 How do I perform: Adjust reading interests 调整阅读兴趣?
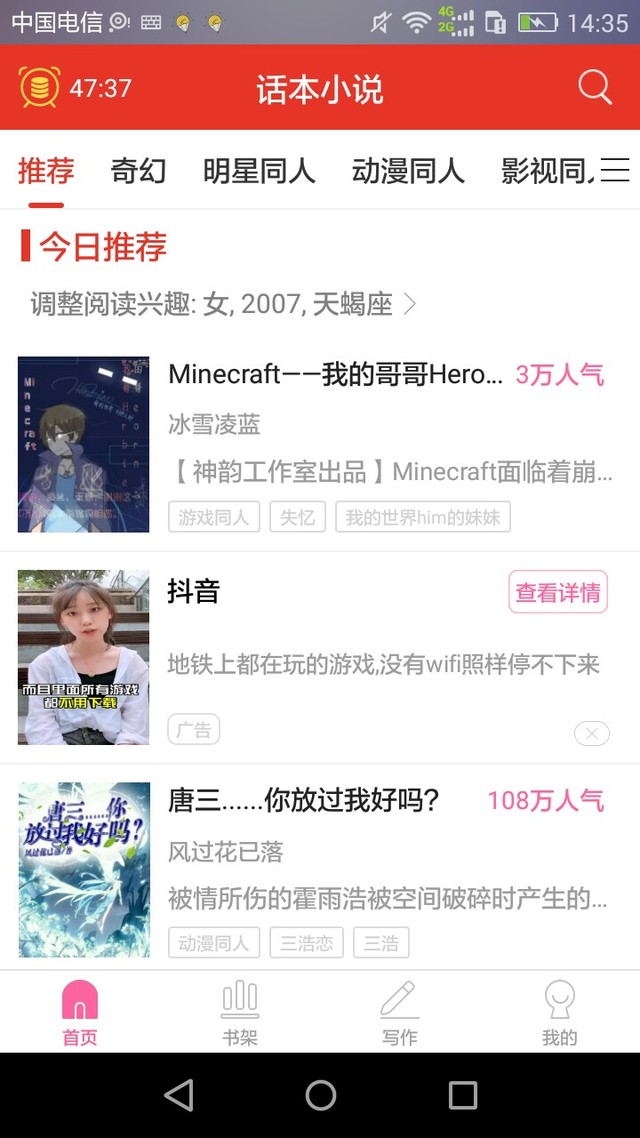coord(222,304)
